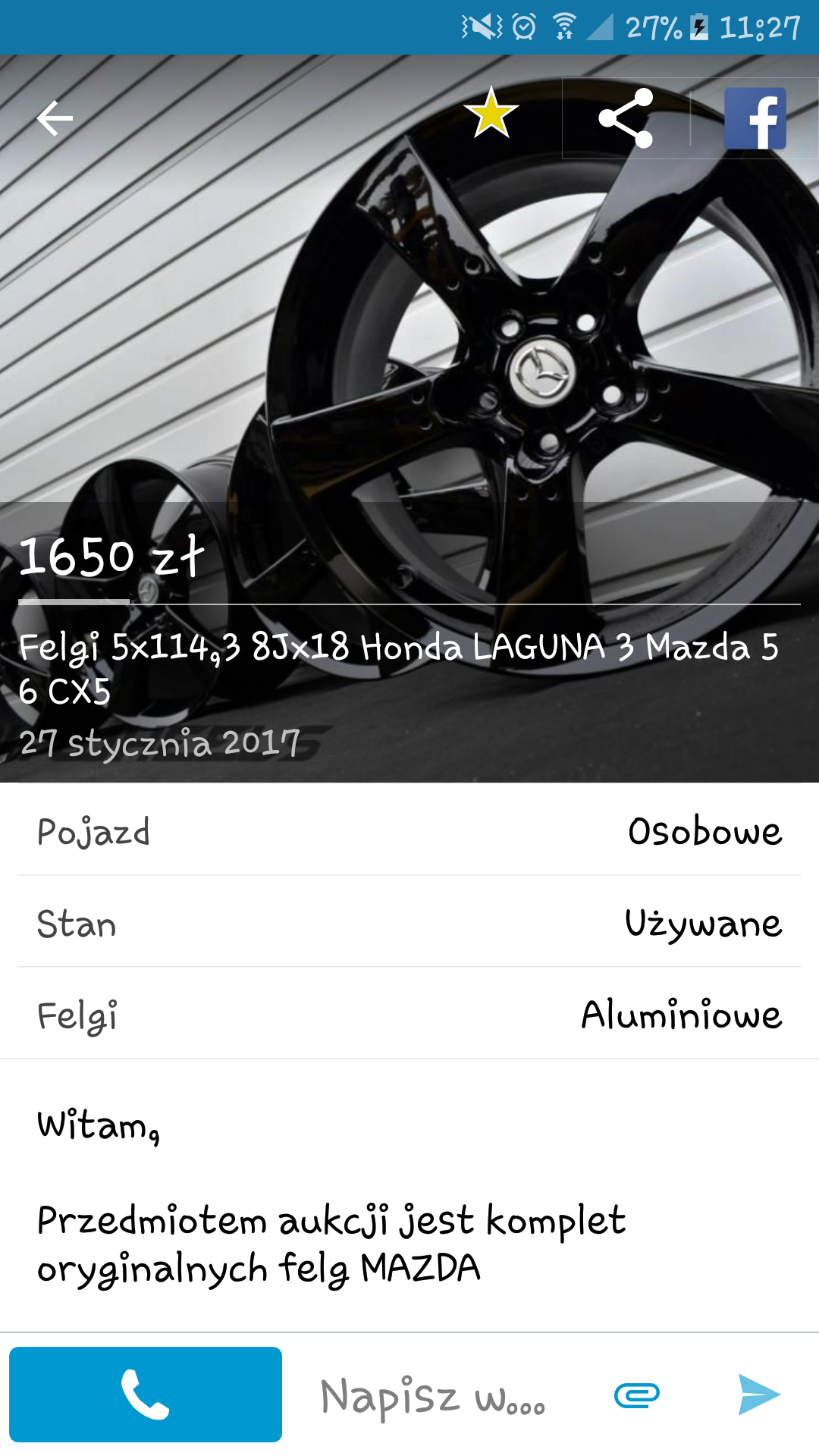Attach a file with the paperclip icon
819x1456 pixels.
point(636,1395)
